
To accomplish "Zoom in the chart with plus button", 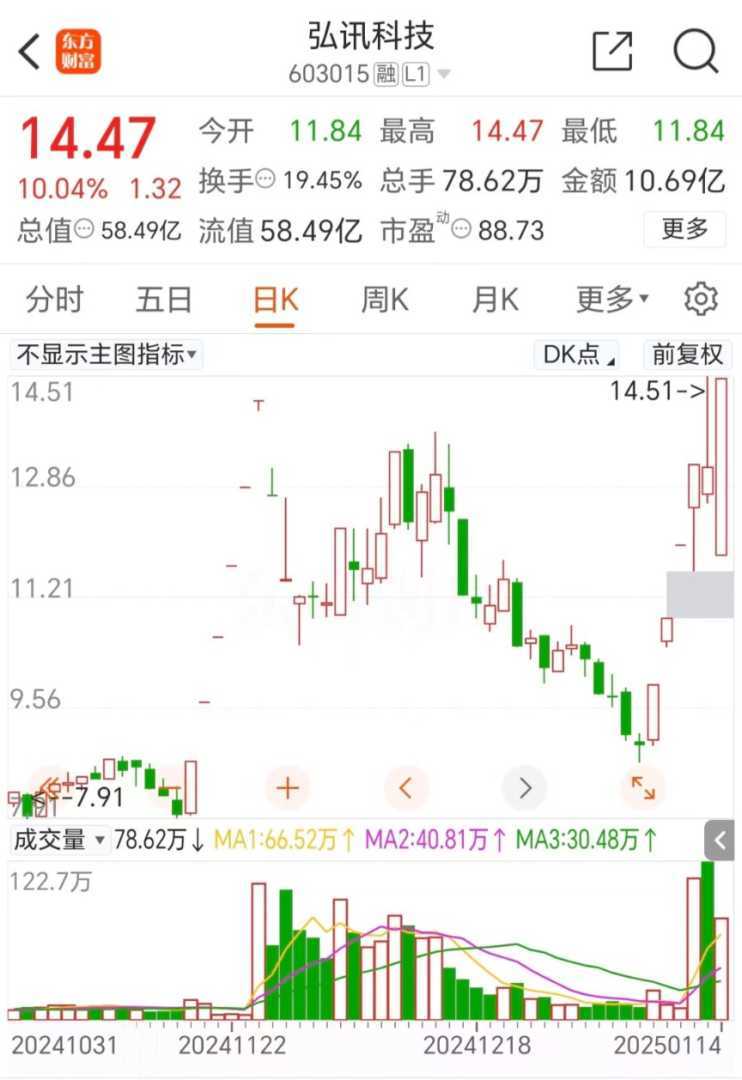I will pos(288,788).
